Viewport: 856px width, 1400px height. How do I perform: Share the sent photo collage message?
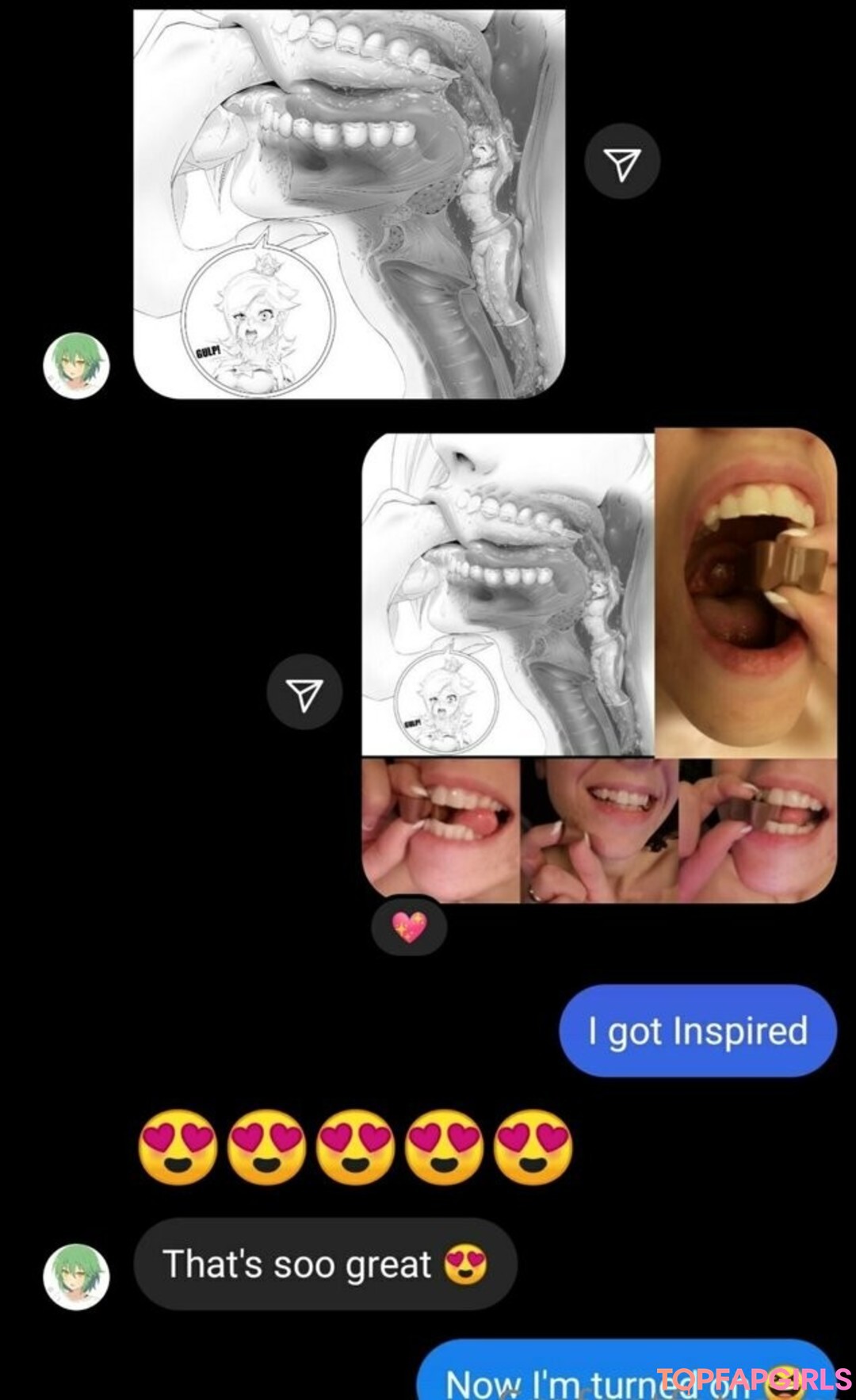tap(304, 692)
